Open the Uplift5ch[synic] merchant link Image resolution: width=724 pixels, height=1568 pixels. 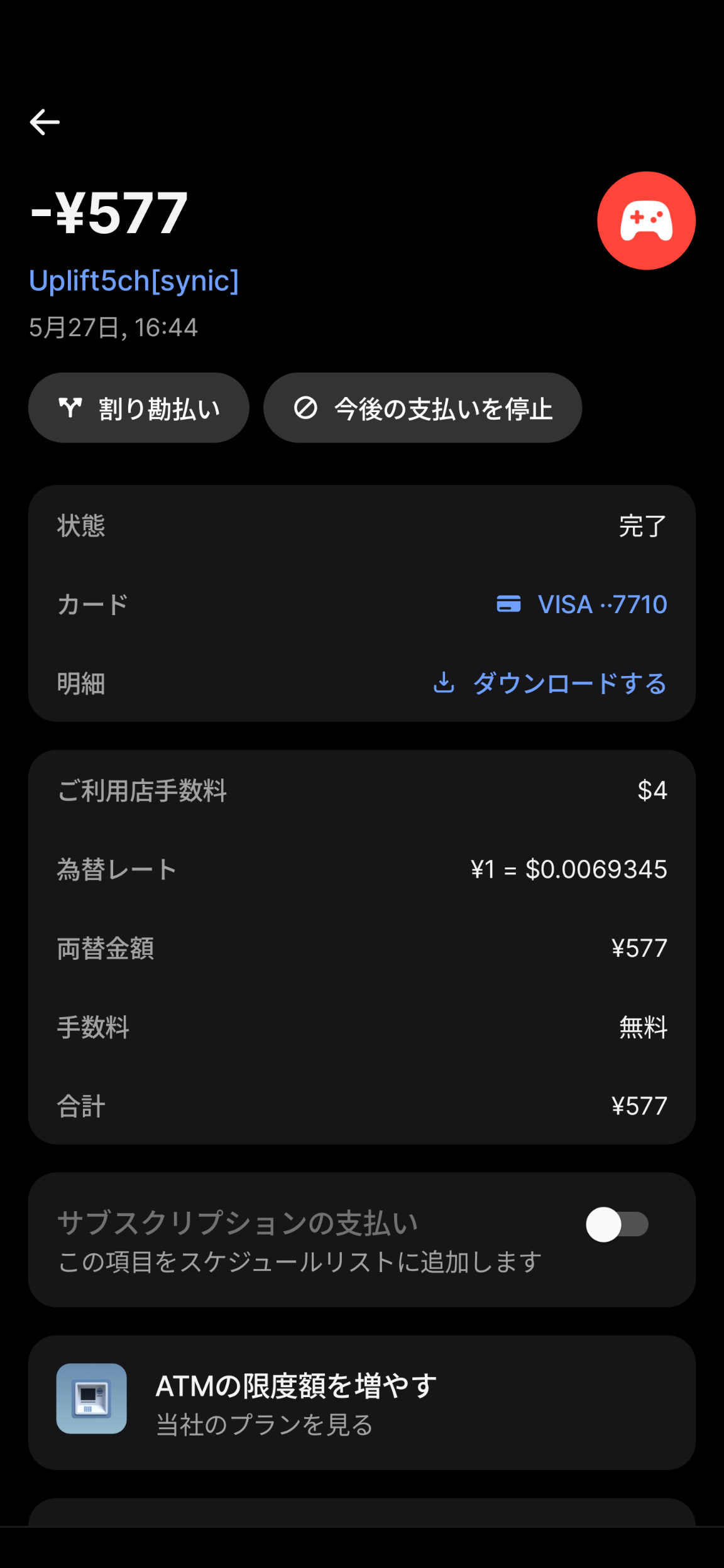point(134,281)
